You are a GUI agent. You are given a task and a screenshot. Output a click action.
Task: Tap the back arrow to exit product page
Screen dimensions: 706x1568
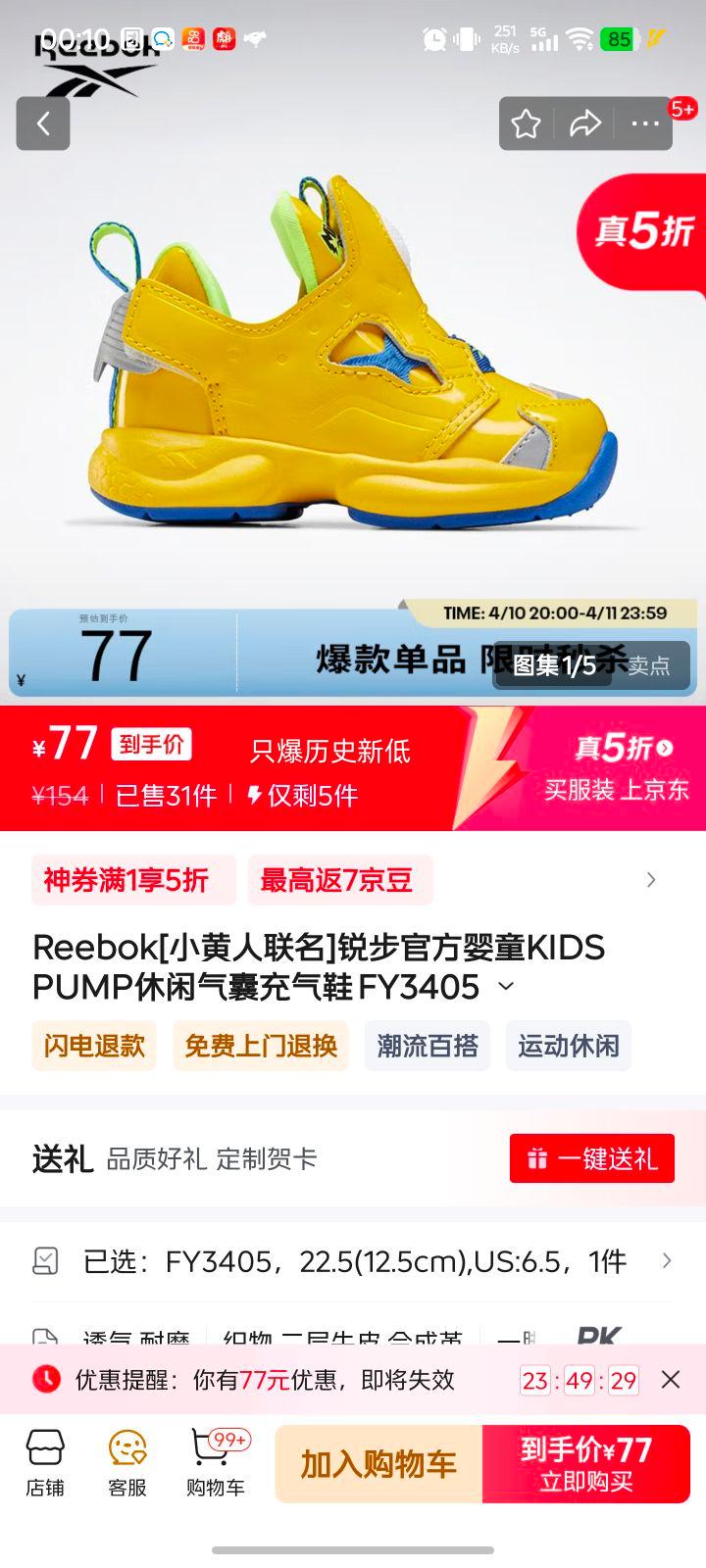[43, 123]
